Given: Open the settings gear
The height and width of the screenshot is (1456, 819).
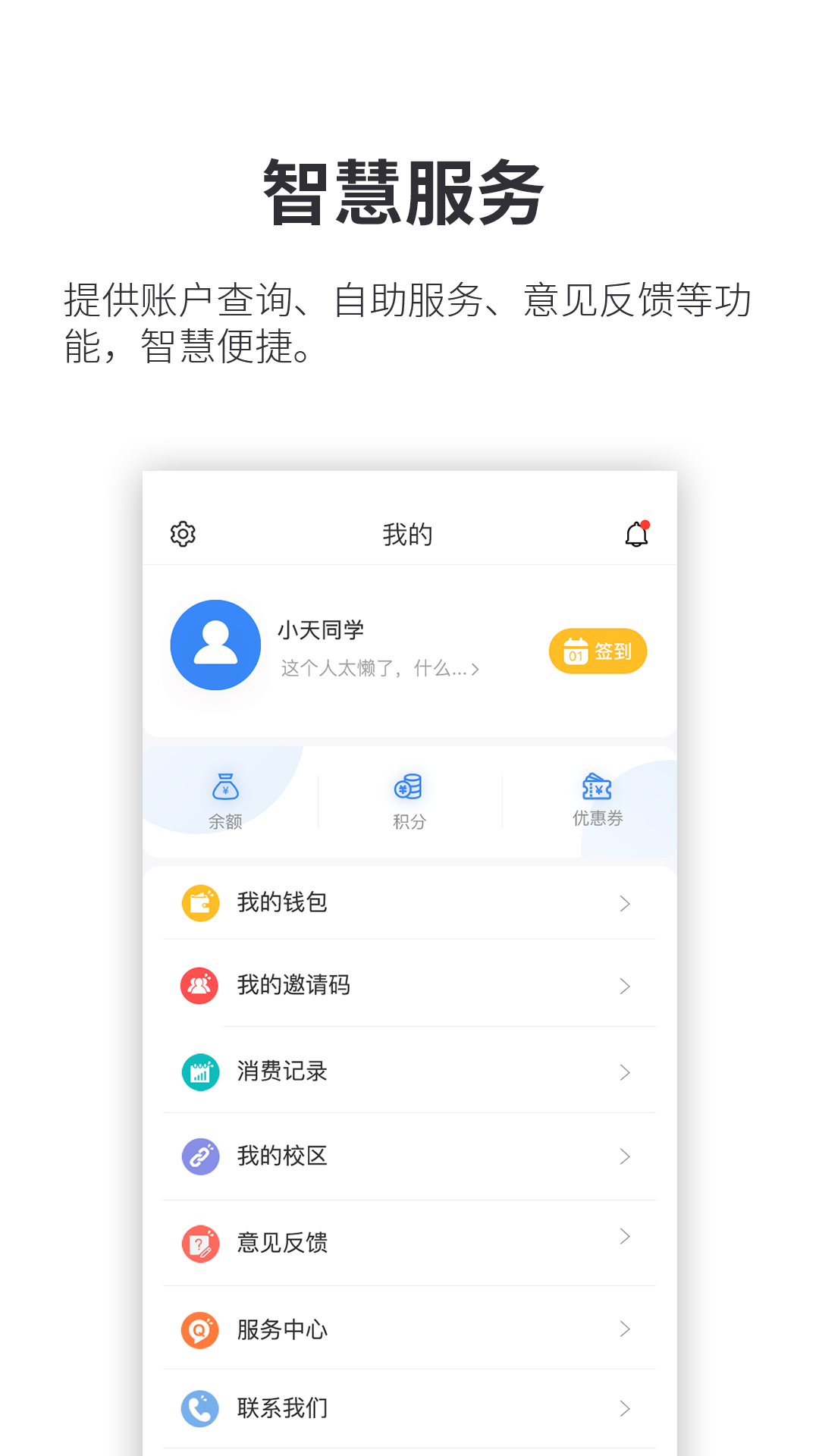Looking at the screenshot, I should pyautogui.click(x=182, y=534).
